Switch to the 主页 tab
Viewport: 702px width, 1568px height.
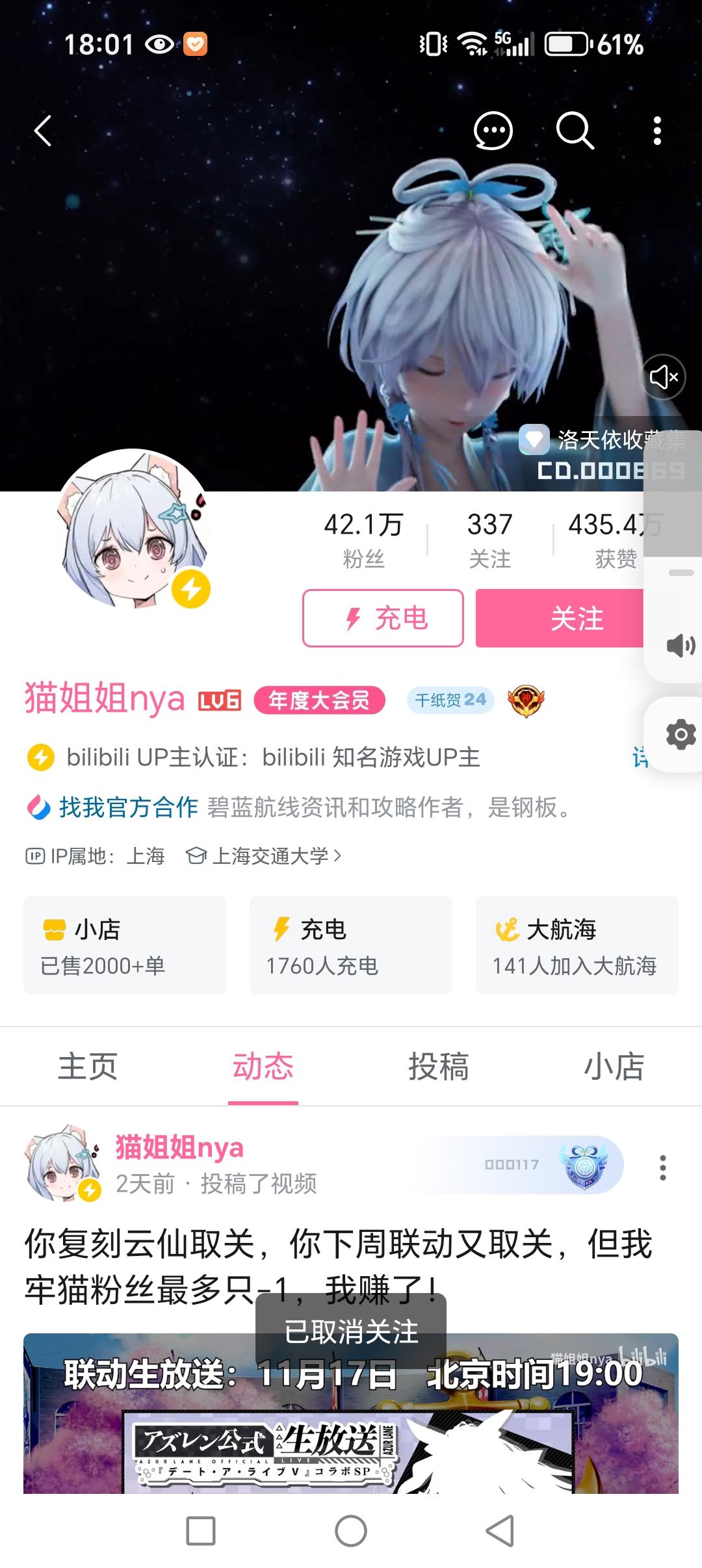[87, 1066]
